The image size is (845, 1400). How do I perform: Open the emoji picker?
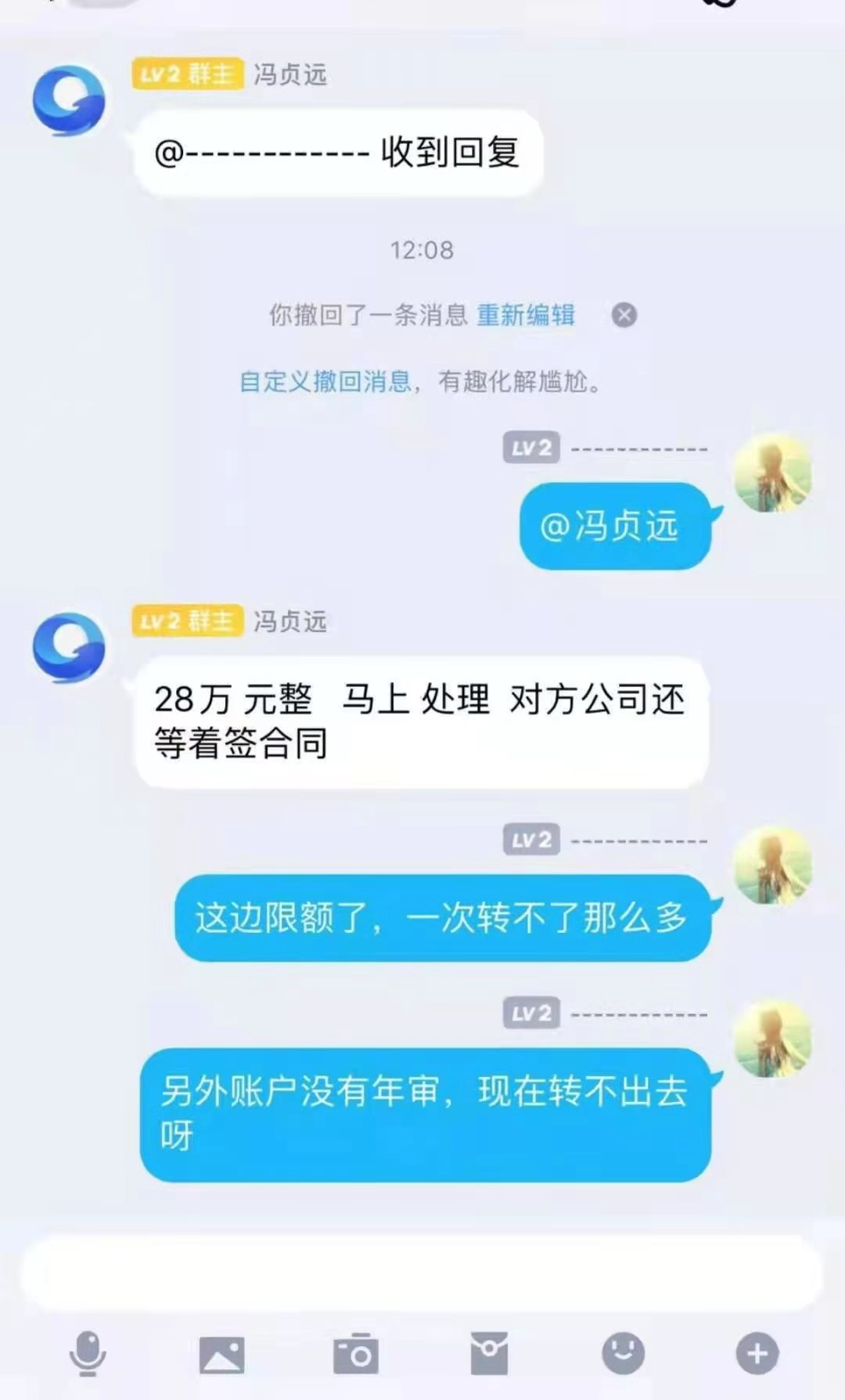click(x=623, y=1353)
